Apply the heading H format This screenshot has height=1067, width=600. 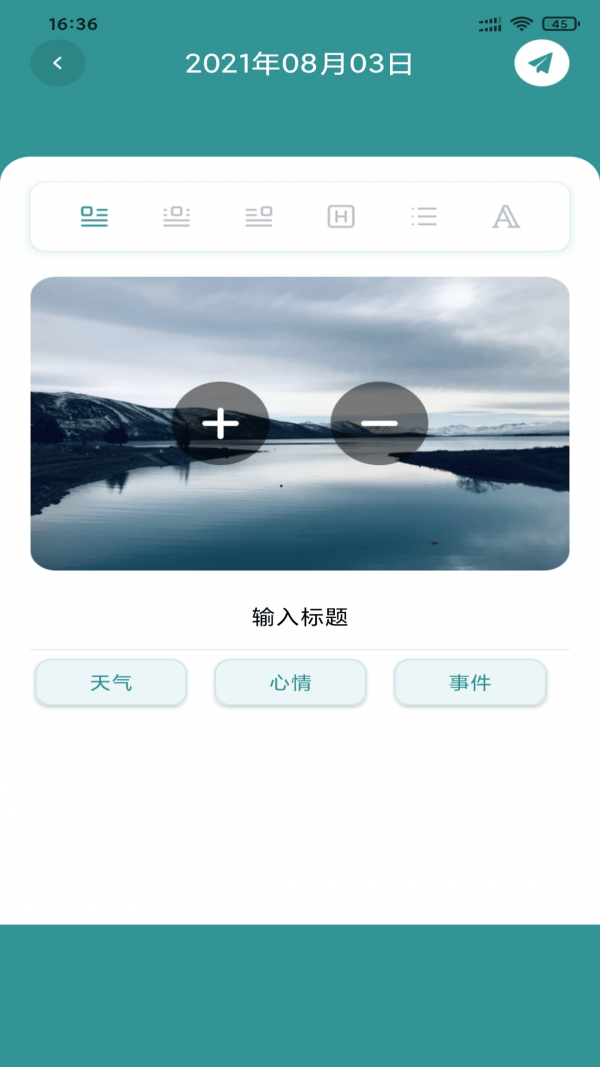pos(341,216)
